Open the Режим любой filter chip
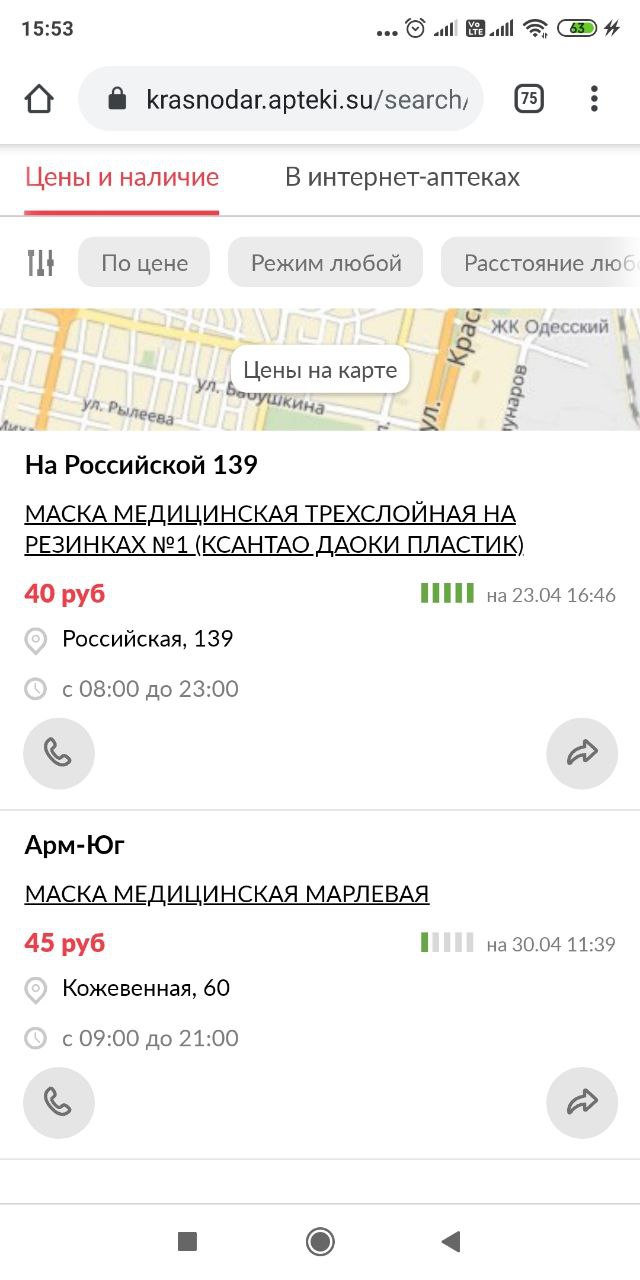Screen dimensions: 640x1280 pos(326,263)
